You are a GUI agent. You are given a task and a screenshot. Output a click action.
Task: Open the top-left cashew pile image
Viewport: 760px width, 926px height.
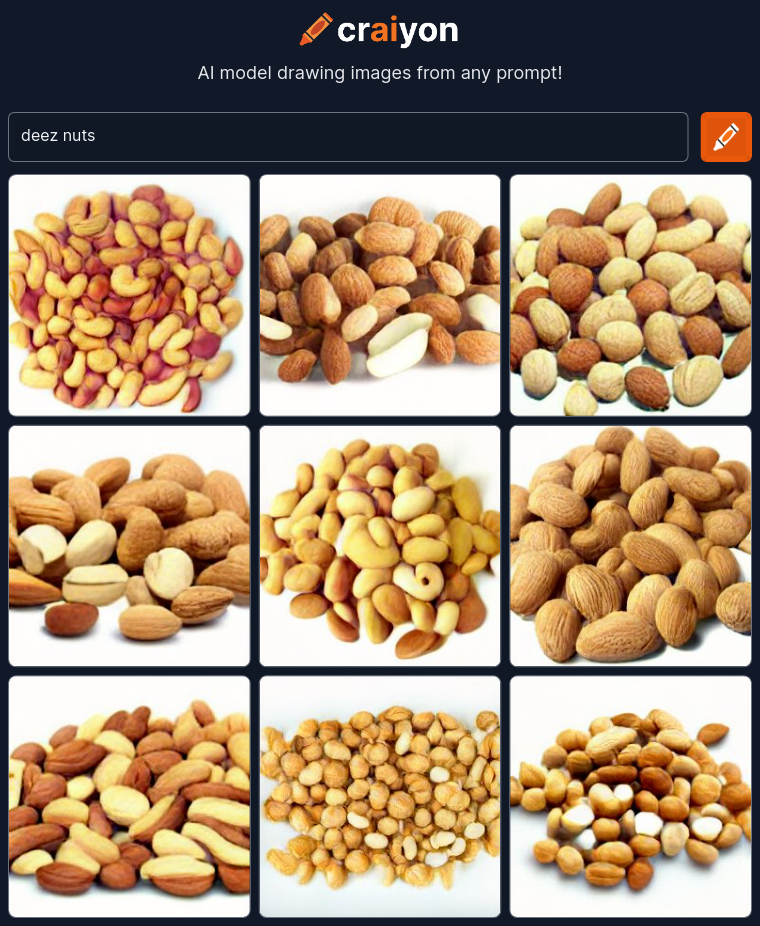[x=129, y=295]
